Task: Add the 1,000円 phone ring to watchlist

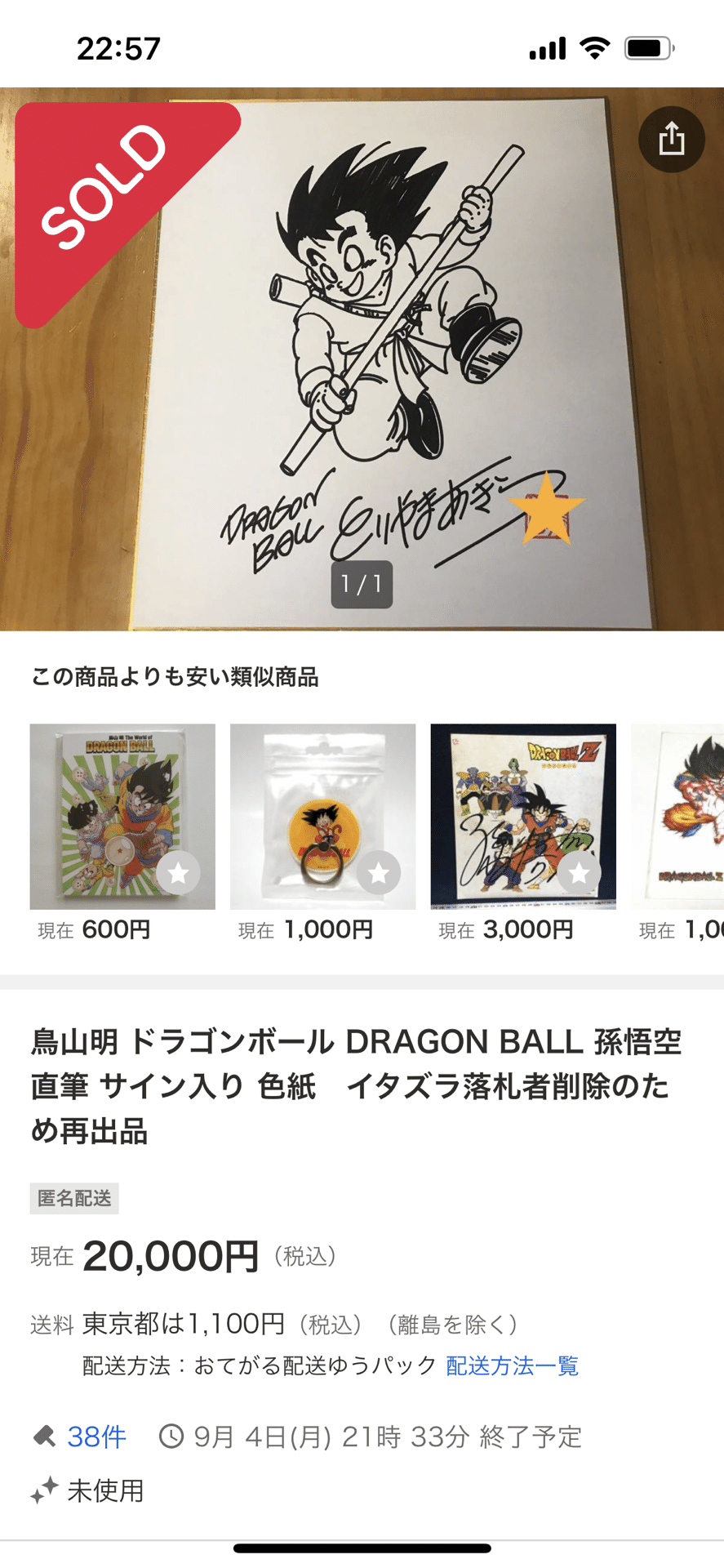Action: (379, 873)
